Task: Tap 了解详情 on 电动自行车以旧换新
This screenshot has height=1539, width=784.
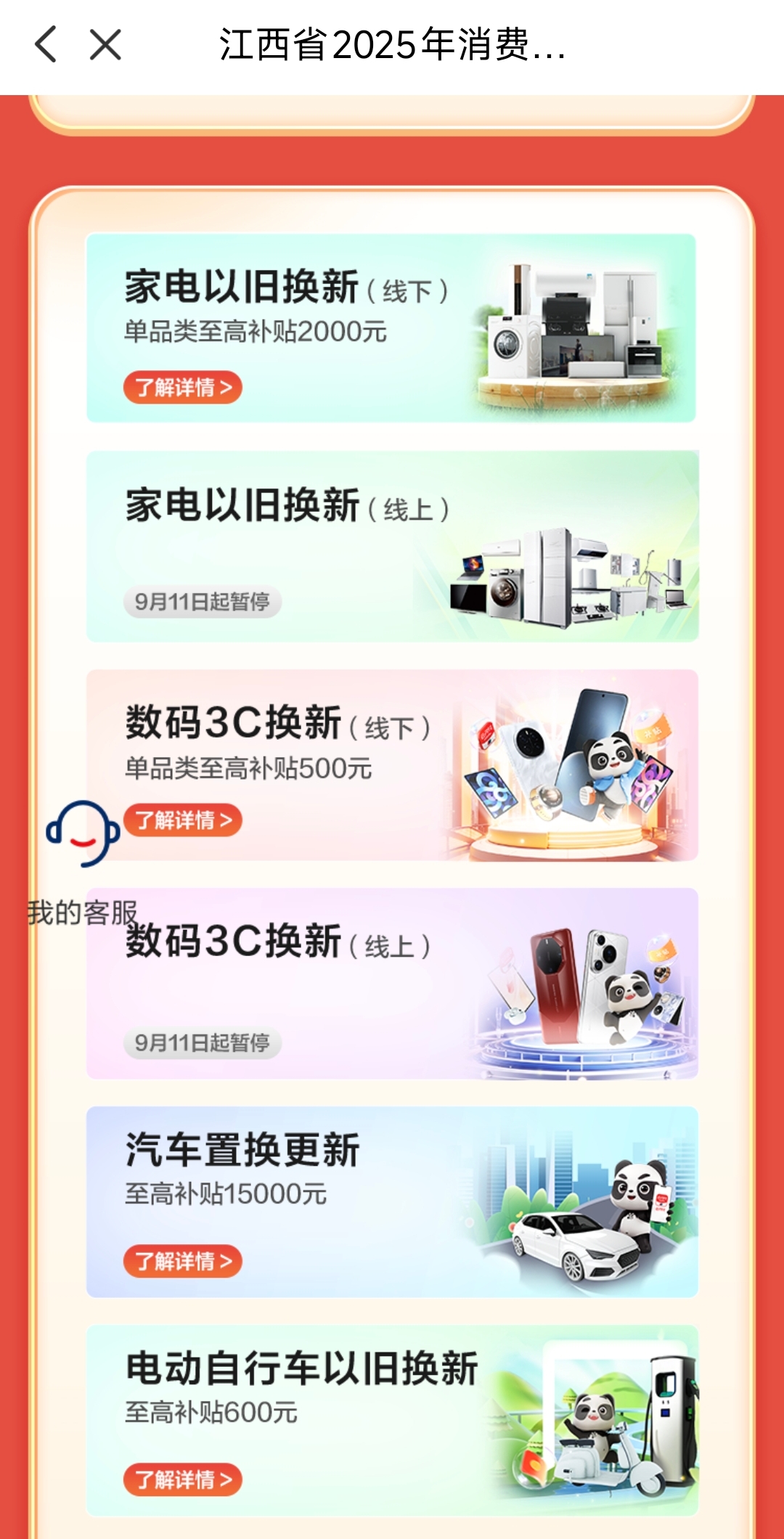Action: coord(182,1479)
